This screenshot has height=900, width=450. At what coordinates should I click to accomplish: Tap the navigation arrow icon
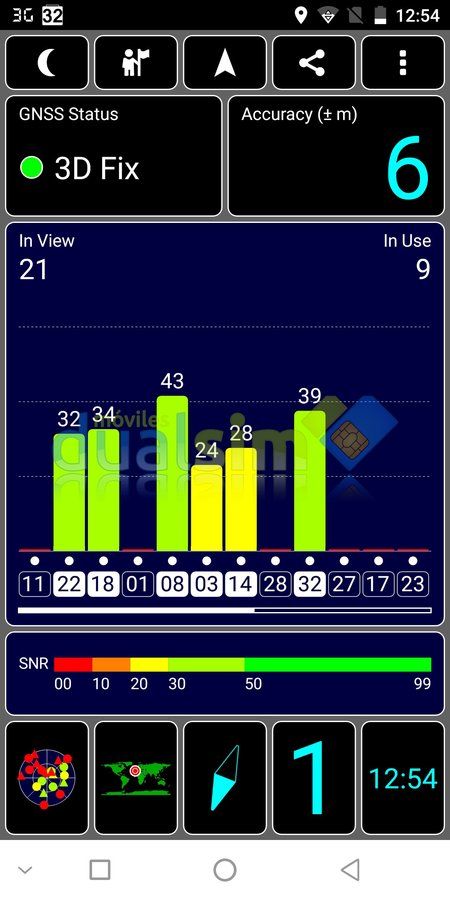coord(225,63)
